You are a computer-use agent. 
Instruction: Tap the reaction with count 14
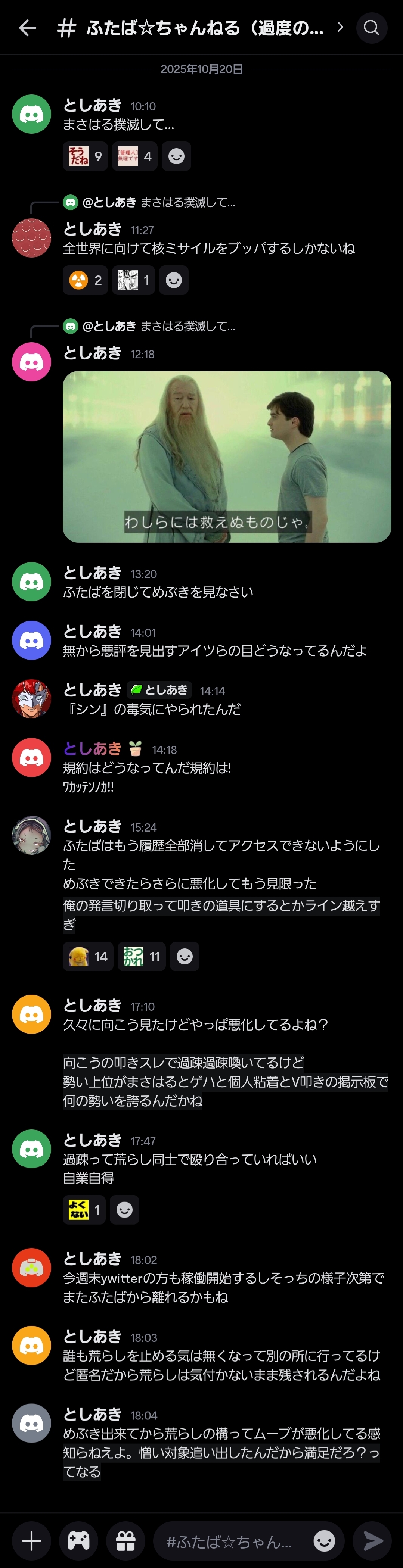click(x=88, y=956)
